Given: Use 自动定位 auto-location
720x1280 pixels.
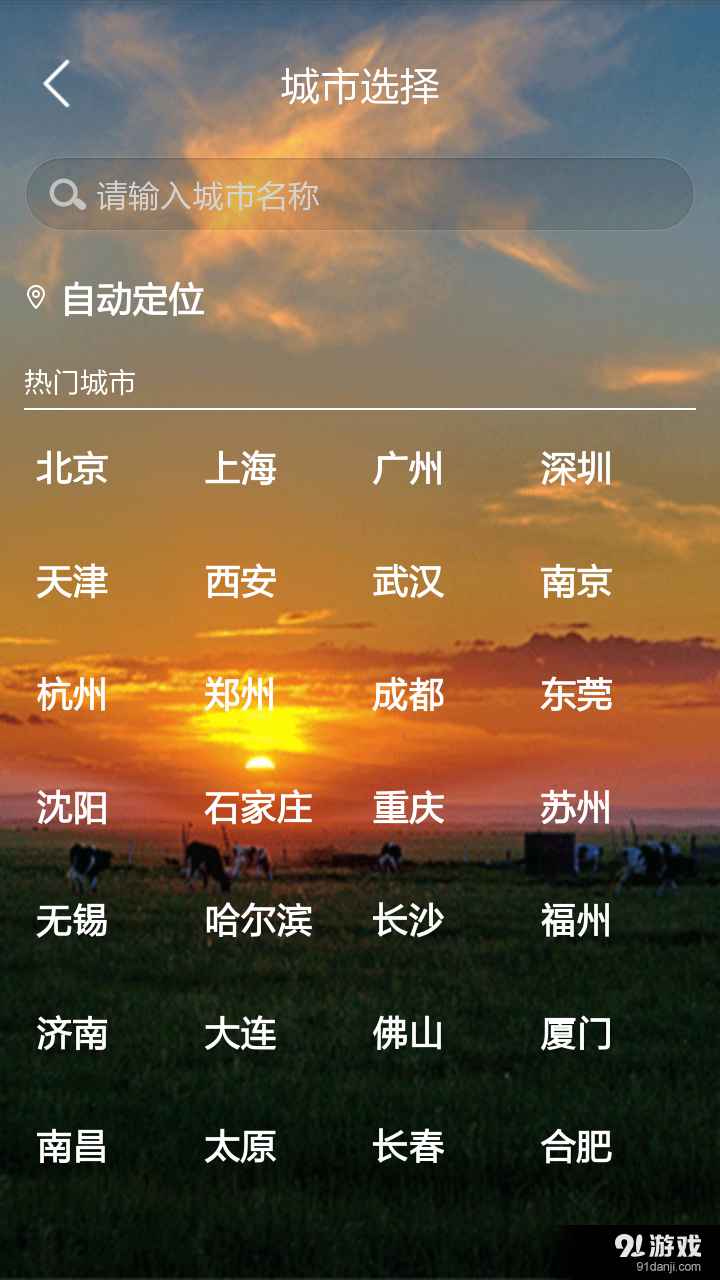Looking at the screenshot, I should pyautogui.click(x=132, y=299).
